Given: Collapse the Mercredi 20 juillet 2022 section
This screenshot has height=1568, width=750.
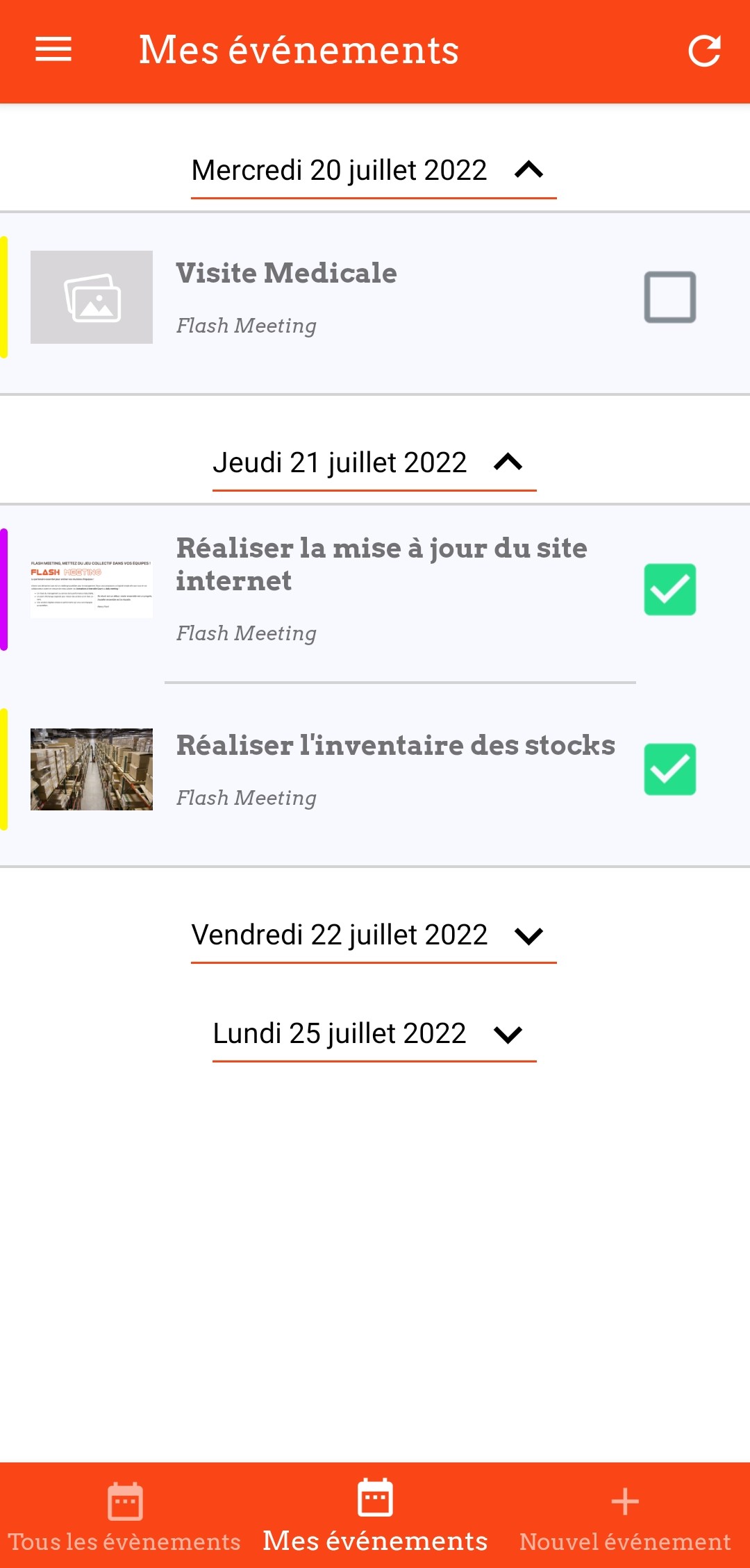Looking at the screenshot, I should point(374,172).
